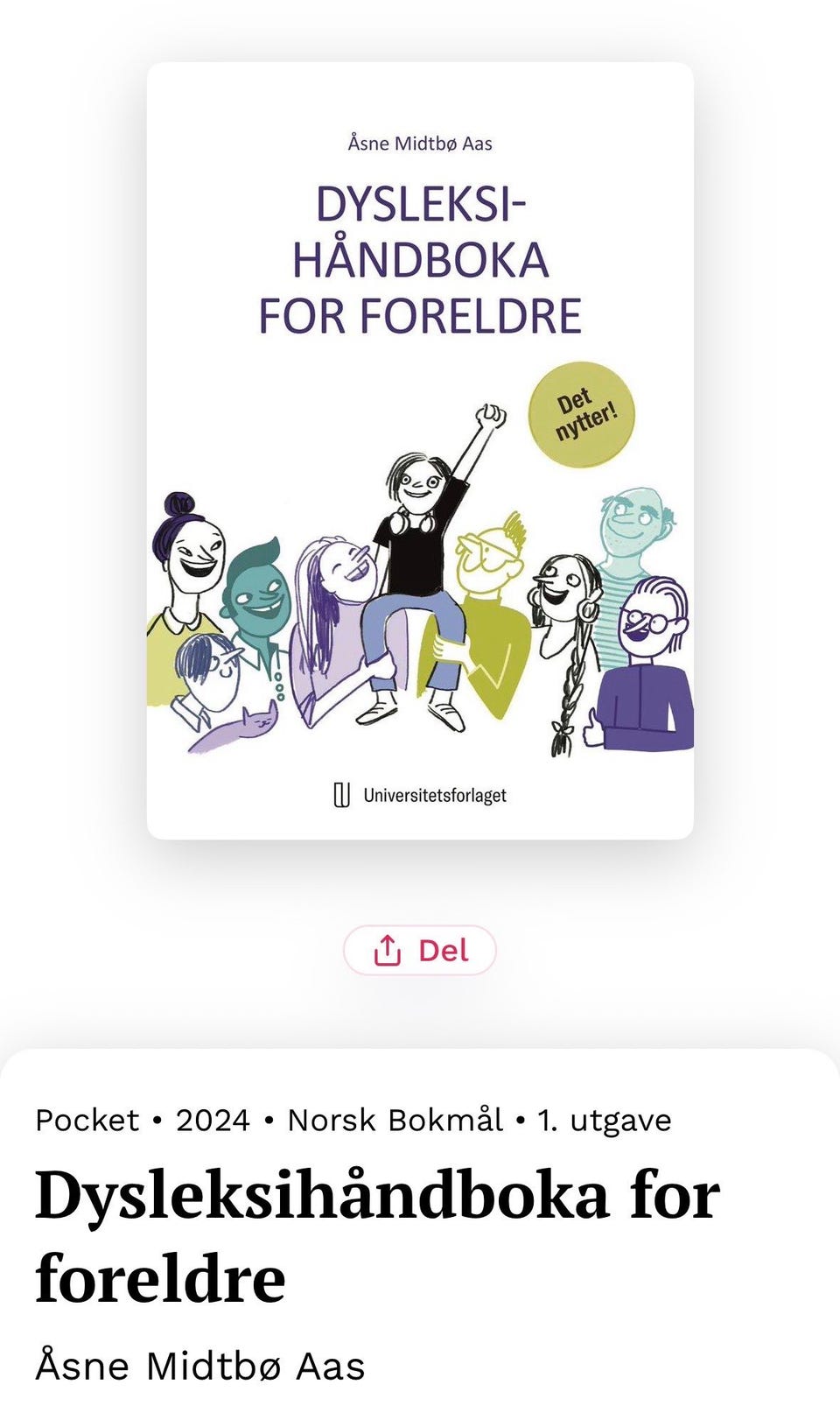Expand the book details metadata row

pos(350,1120)
